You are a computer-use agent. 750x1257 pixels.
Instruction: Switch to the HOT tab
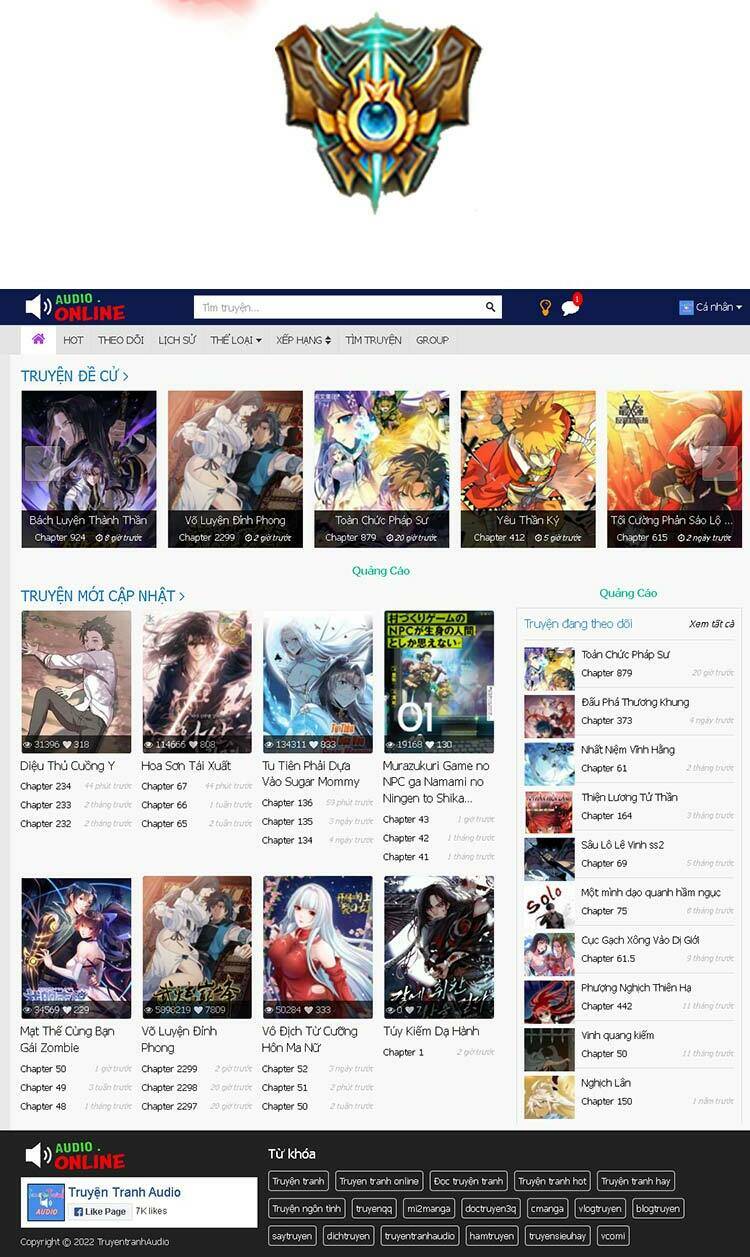click(x=74, y=340)
